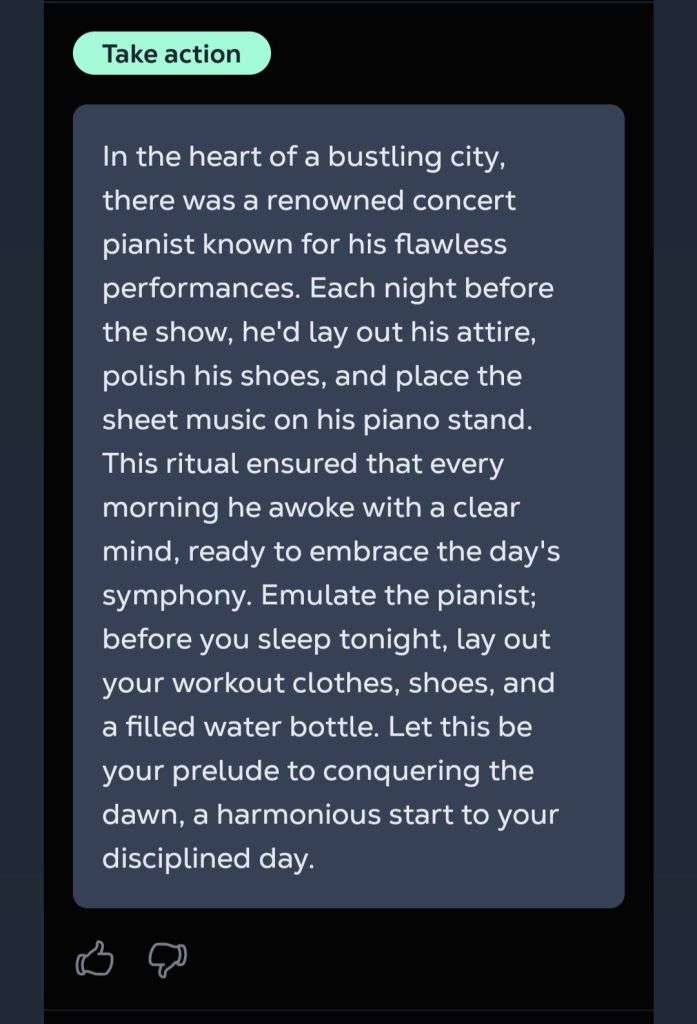The width and height of the screenshot is (697, 1024).
Task: Give the pianist tip a thumbs down
Action: 167,960
